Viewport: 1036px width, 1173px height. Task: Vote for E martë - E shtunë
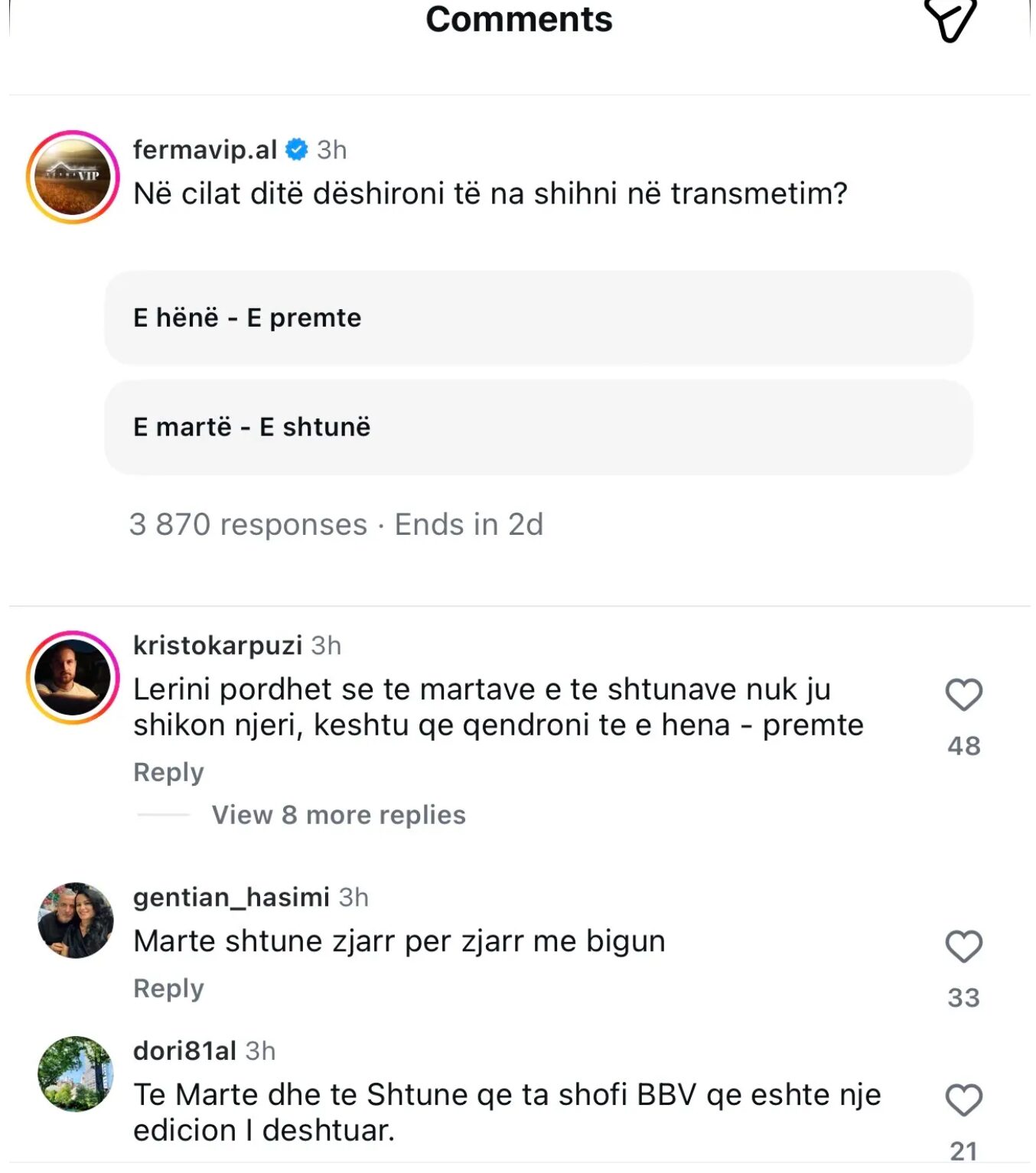coord(538,427)
